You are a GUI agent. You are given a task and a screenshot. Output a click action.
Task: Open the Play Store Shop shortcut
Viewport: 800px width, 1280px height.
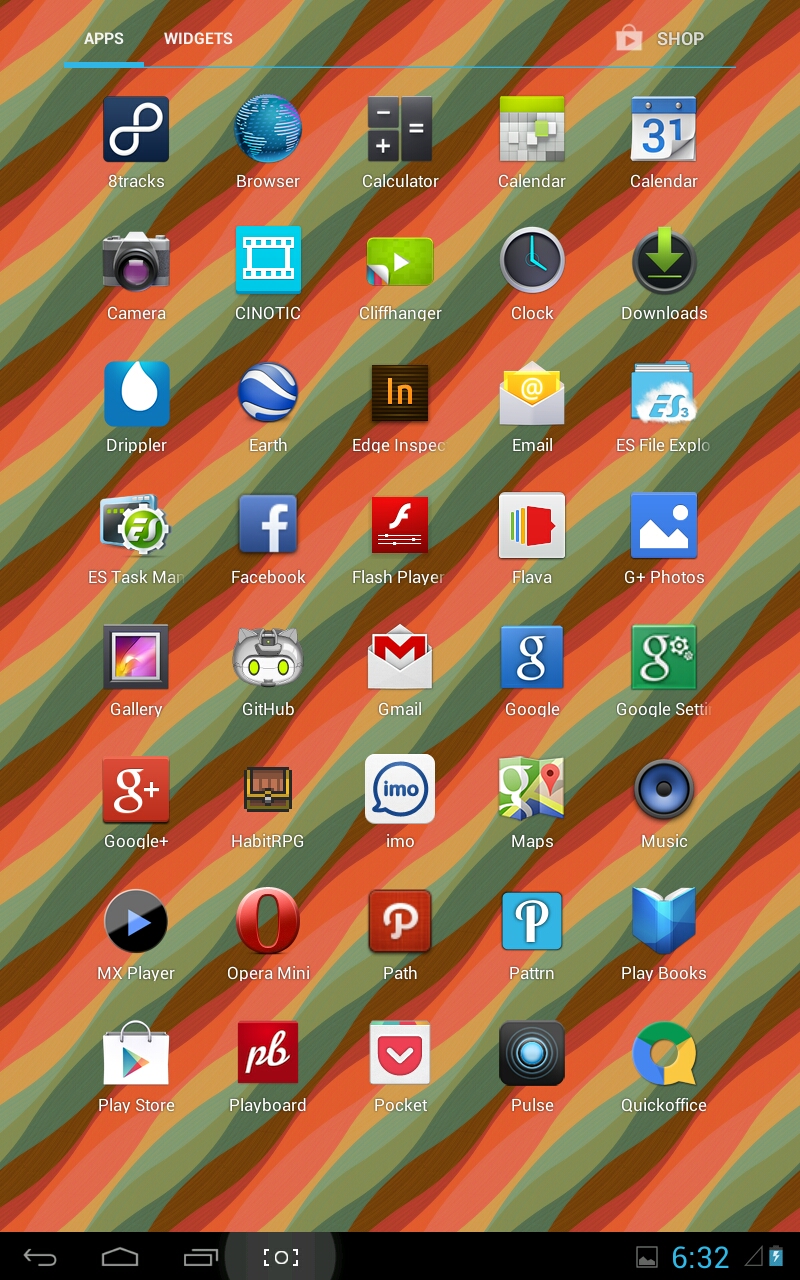[x=660, y=39]
